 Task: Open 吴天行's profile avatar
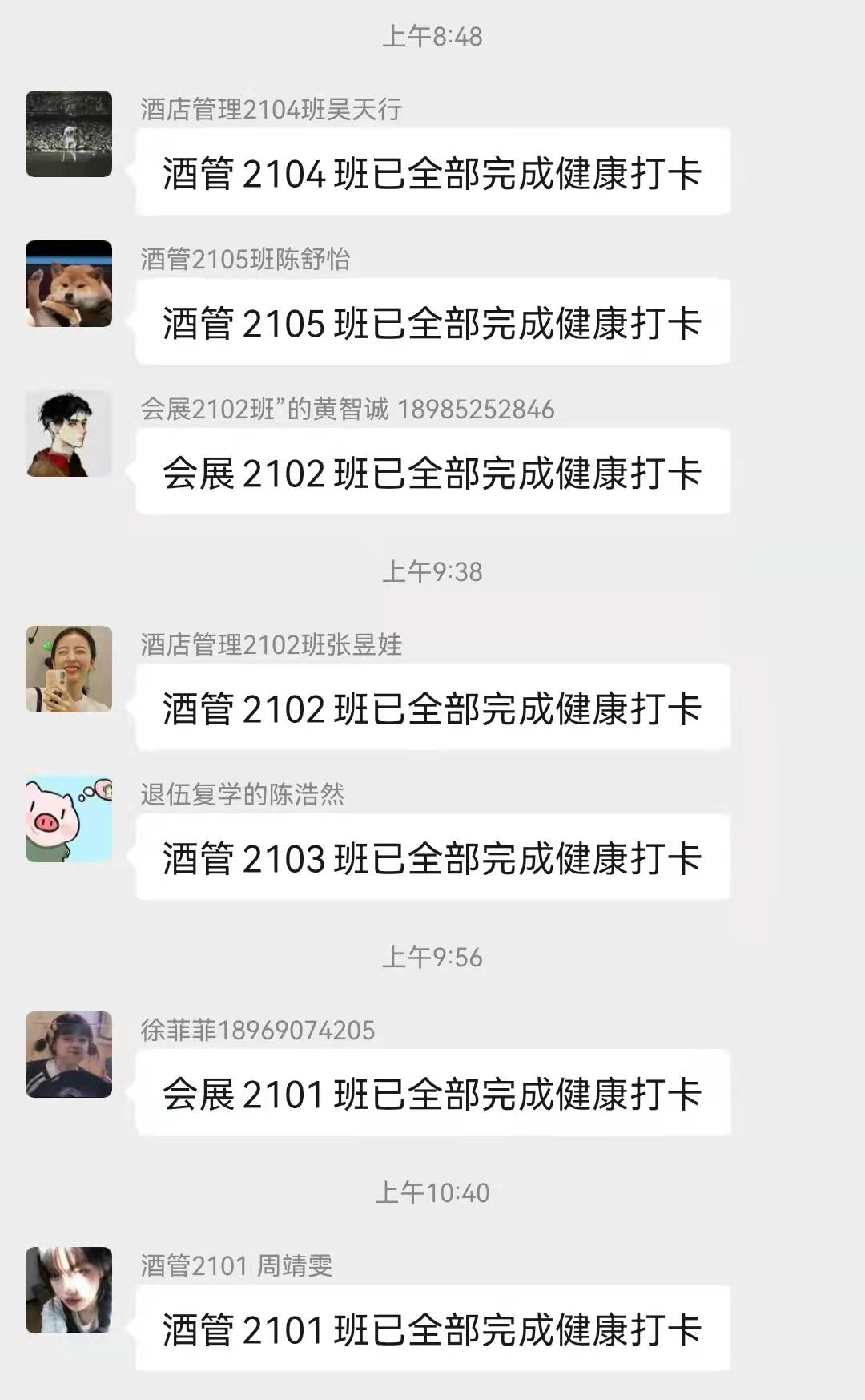click(x=69, y=134)
